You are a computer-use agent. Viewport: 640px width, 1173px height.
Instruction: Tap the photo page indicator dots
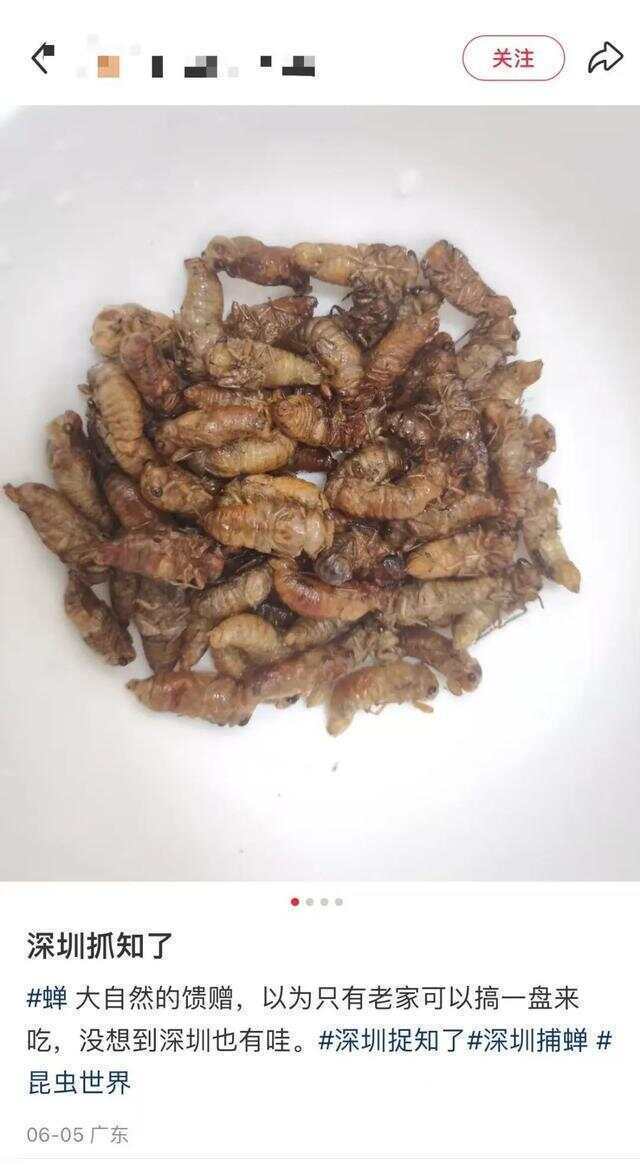coord(317,902)
